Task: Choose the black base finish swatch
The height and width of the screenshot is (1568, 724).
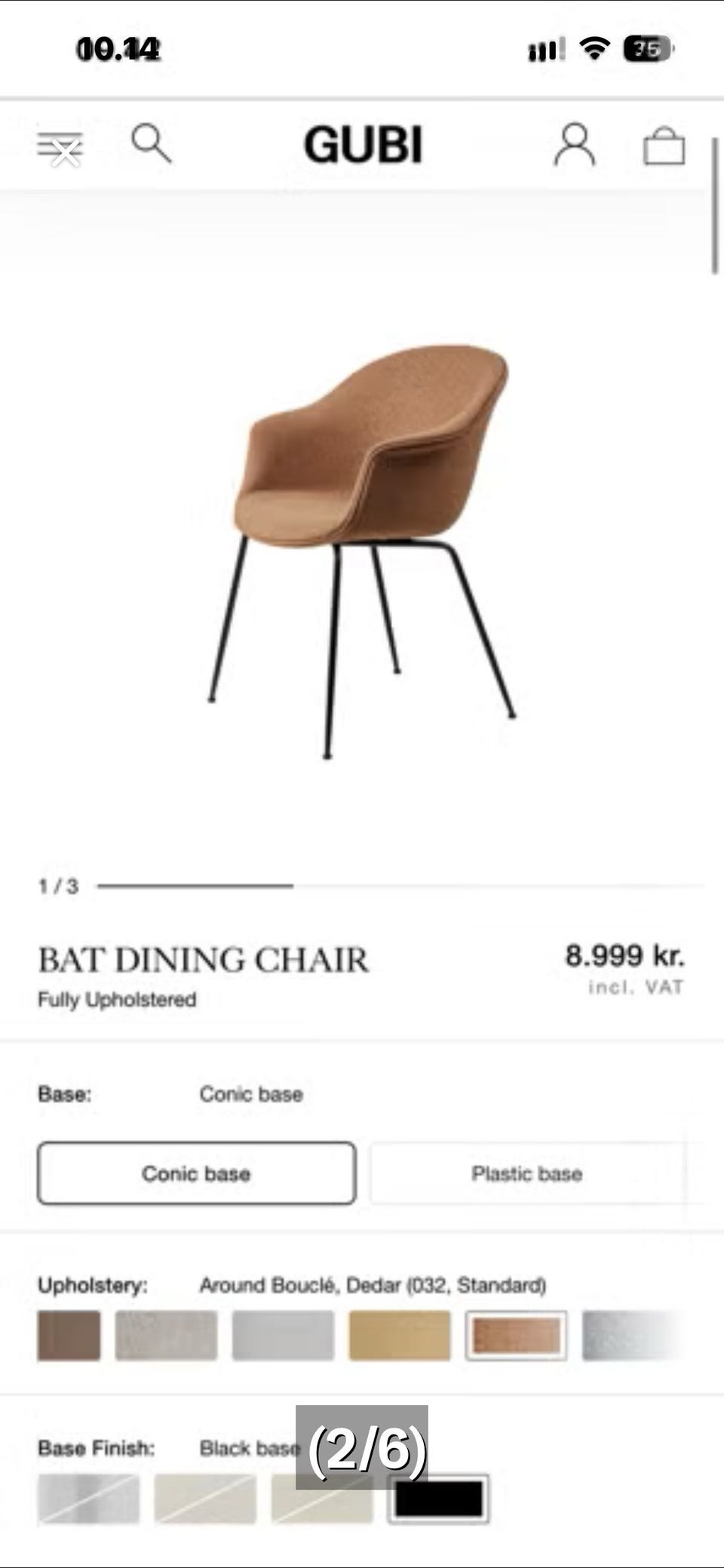Action: (x=438, y=1499)
